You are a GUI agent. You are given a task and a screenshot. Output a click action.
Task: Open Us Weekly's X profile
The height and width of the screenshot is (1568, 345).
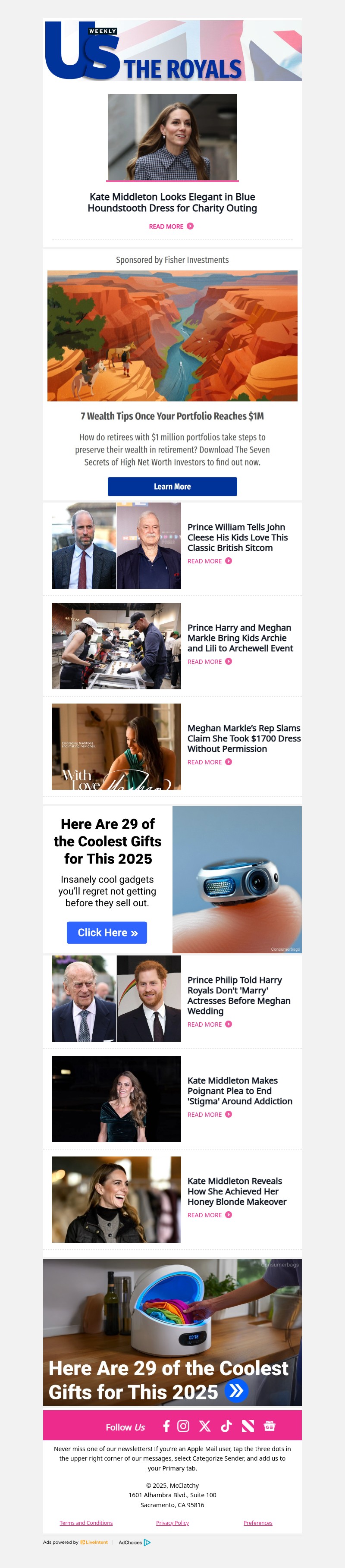(205, 1426)
